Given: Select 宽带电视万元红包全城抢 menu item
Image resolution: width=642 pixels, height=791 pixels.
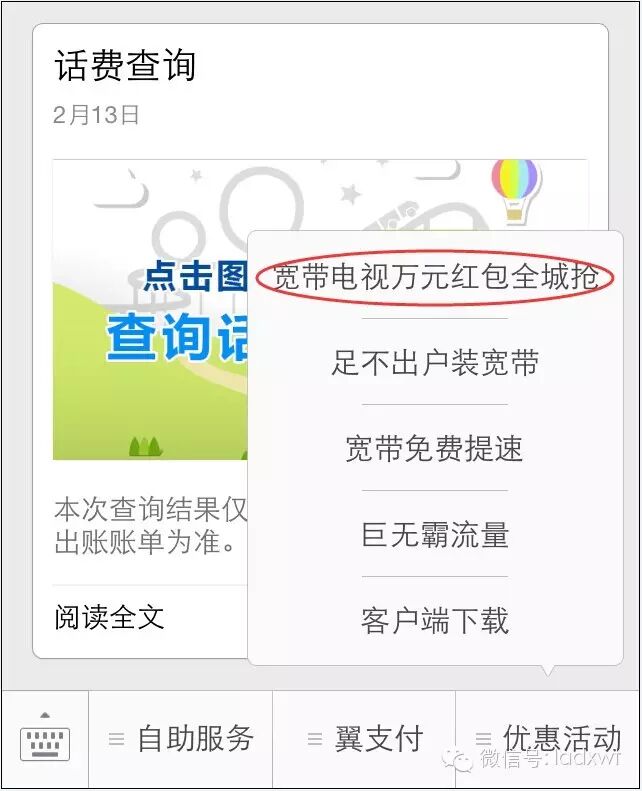Looking at the screenshot, I should tap(435, 277).
